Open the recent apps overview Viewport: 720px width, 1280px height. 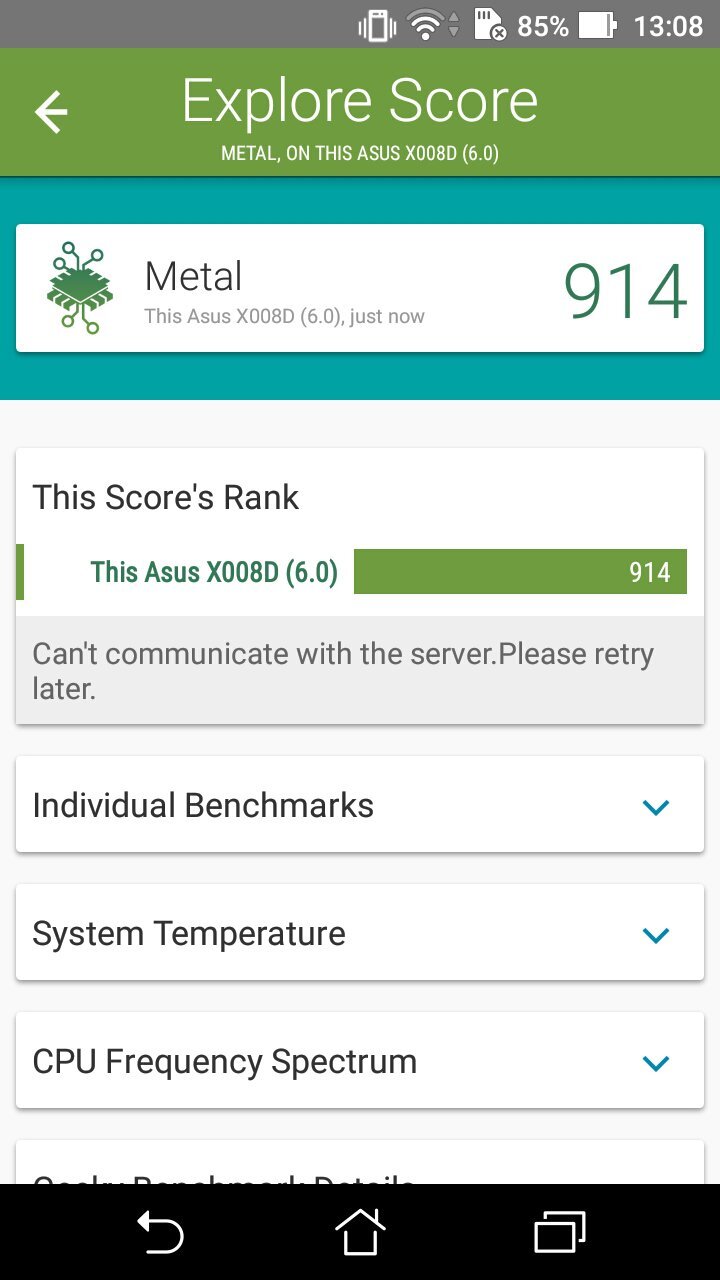[560, 1232]
